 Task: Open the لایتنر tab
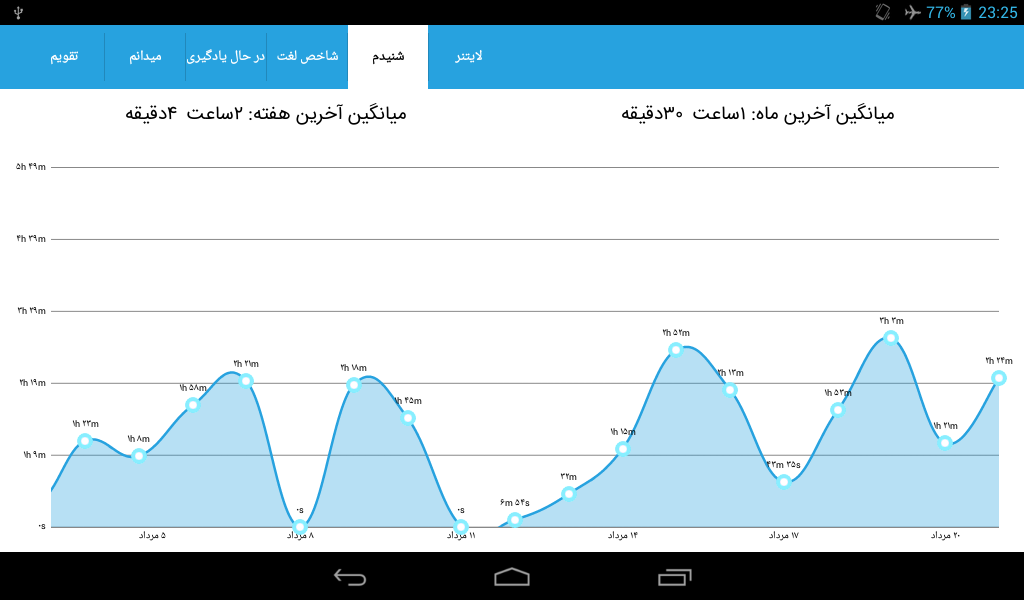coord(469,57)
